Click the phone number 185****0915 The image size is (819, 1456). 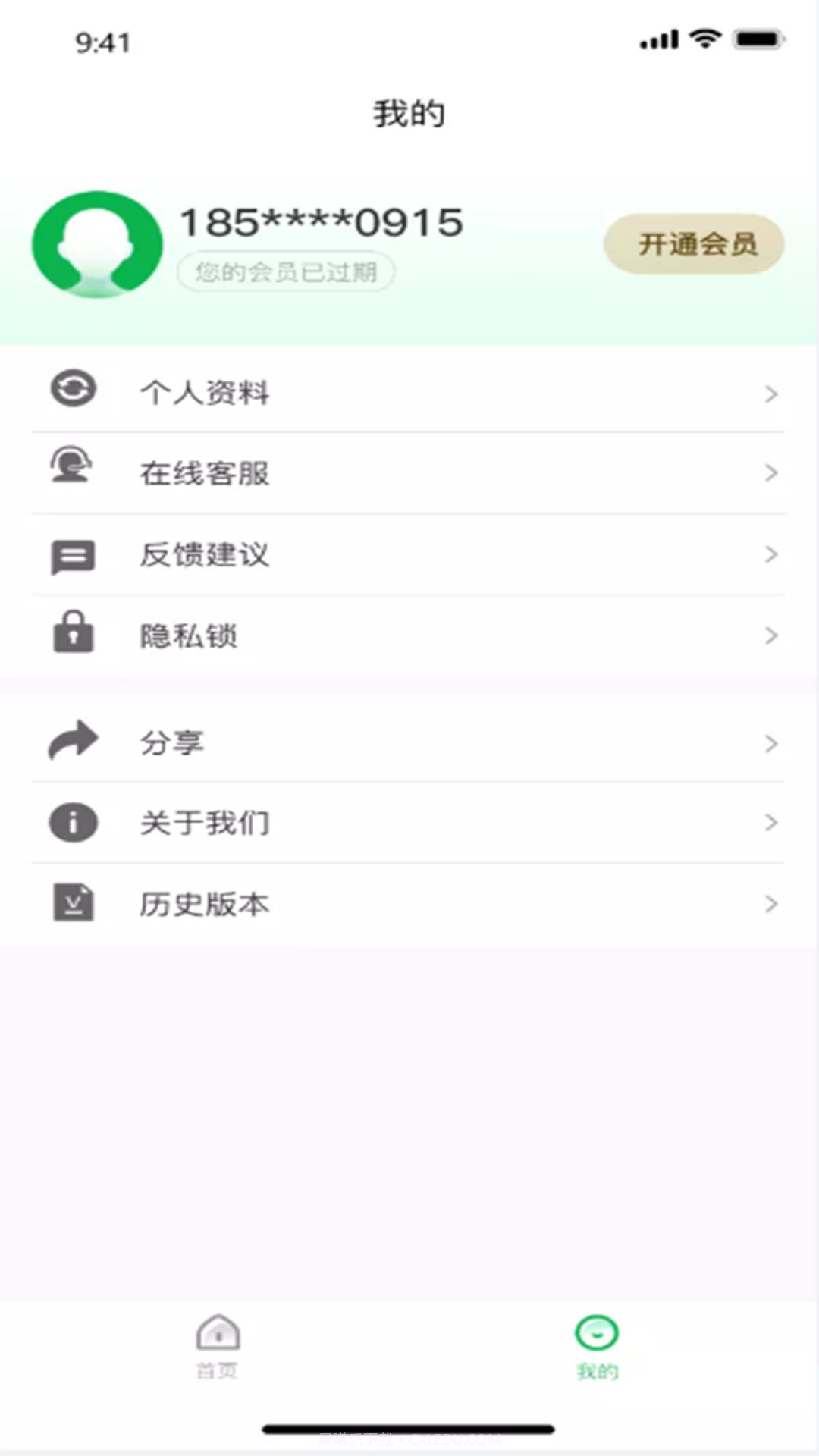322,222
